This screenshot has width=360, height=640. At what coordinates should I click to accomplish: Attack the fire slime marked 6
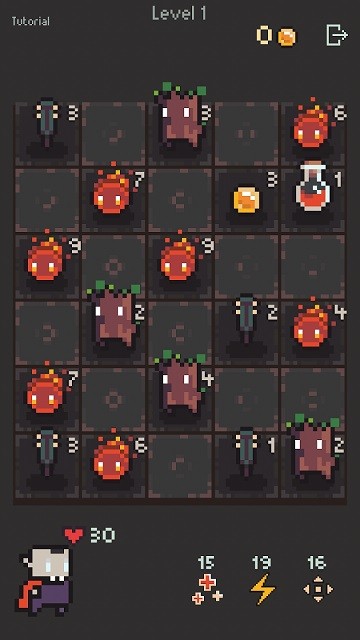(x=113, y=466)
